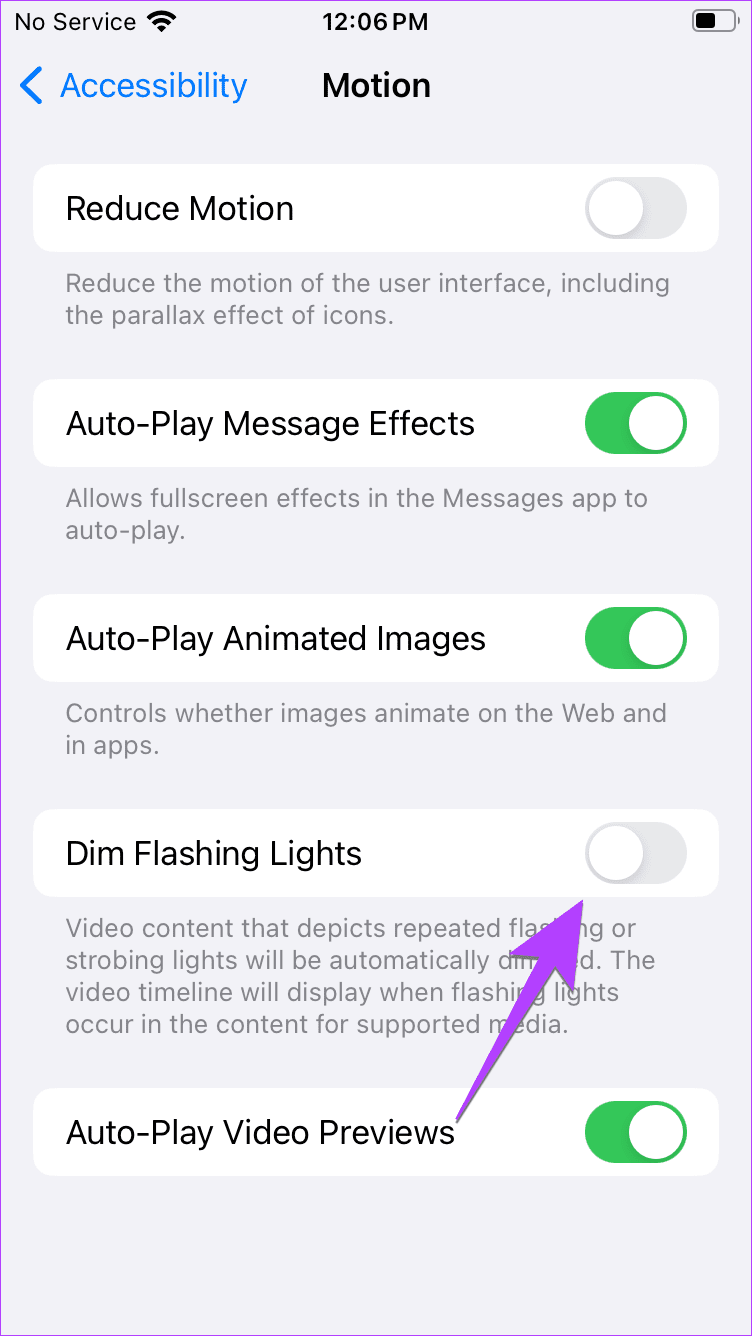Tap the 12:06 PM clock display
Image resolution: width=752 pixels, height=1336 pixels.
(x=376, y=21)
